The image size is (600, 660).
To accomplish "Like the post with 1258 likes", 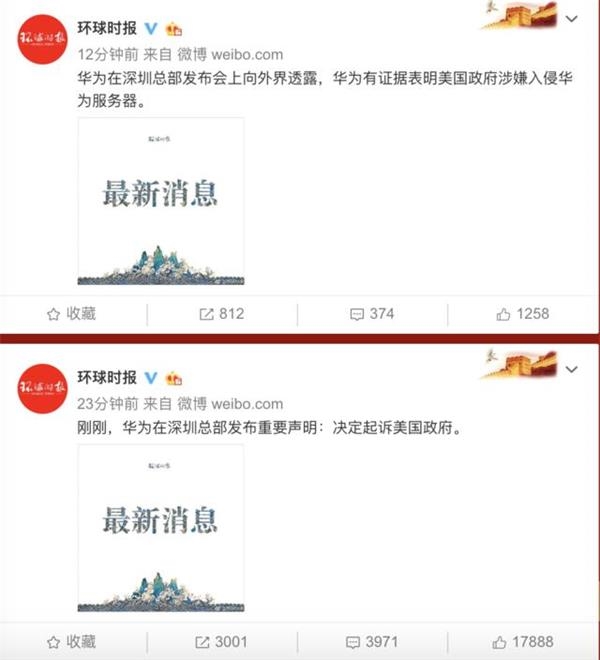I will [522, 314].
